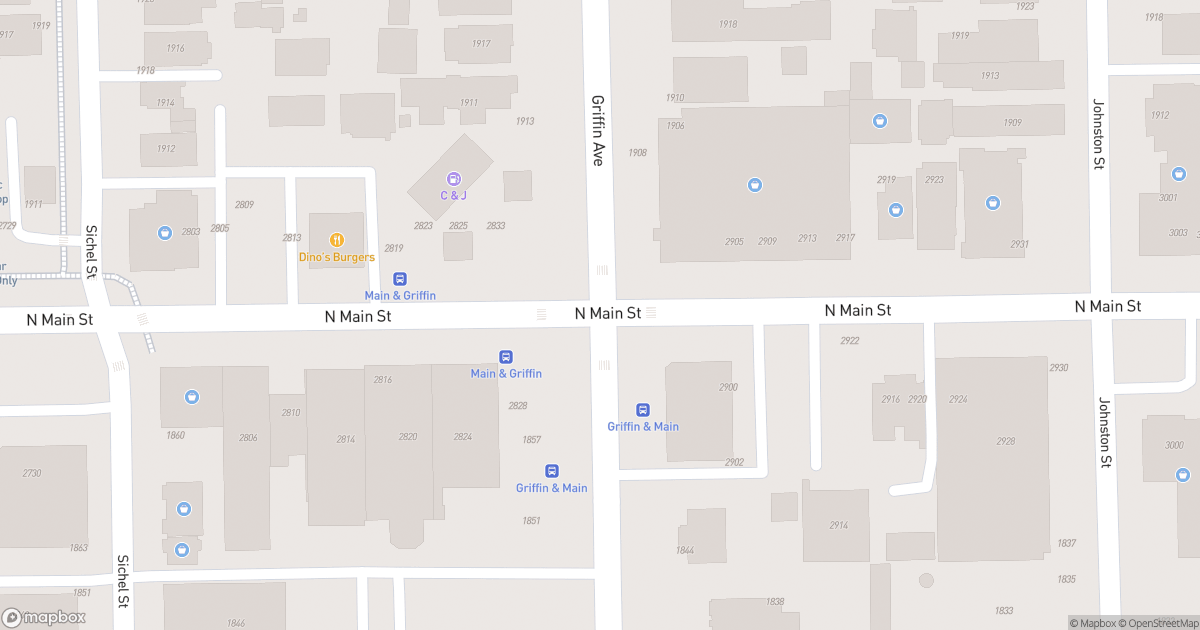Open the Mapbox attribution link

[1095, 623]
